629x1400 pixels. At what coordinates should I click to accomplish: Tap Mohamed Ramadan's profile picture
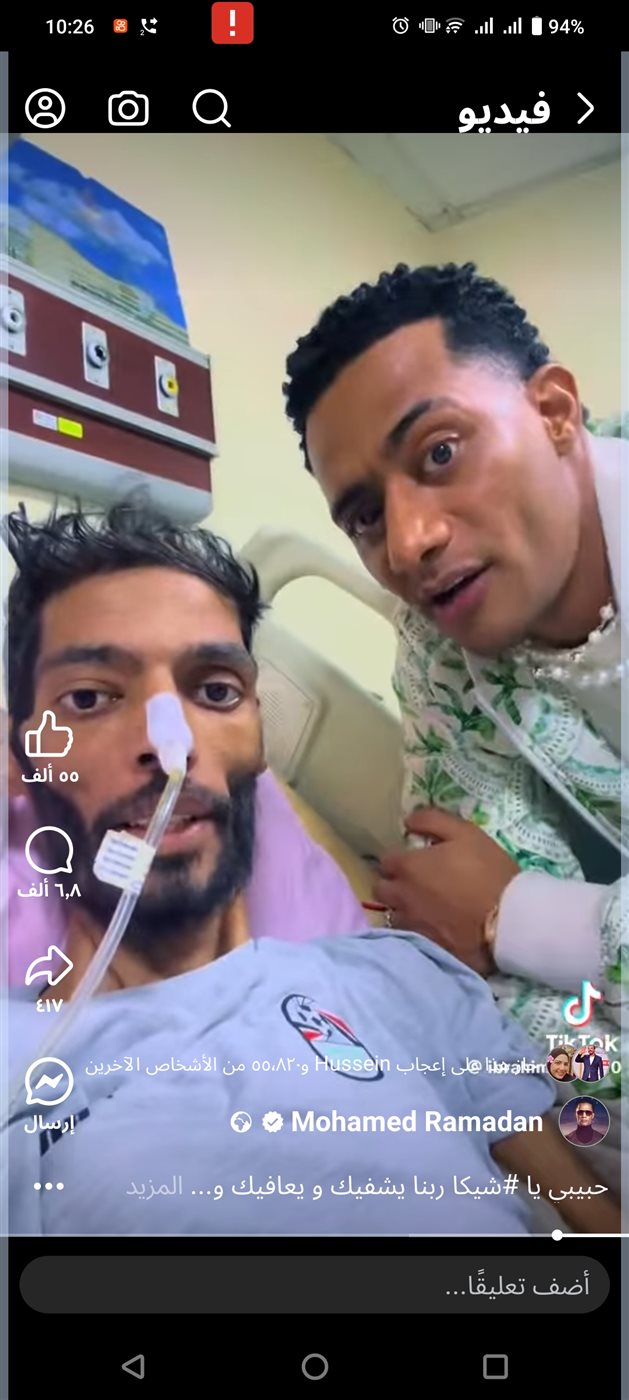tap(583, 1121)
